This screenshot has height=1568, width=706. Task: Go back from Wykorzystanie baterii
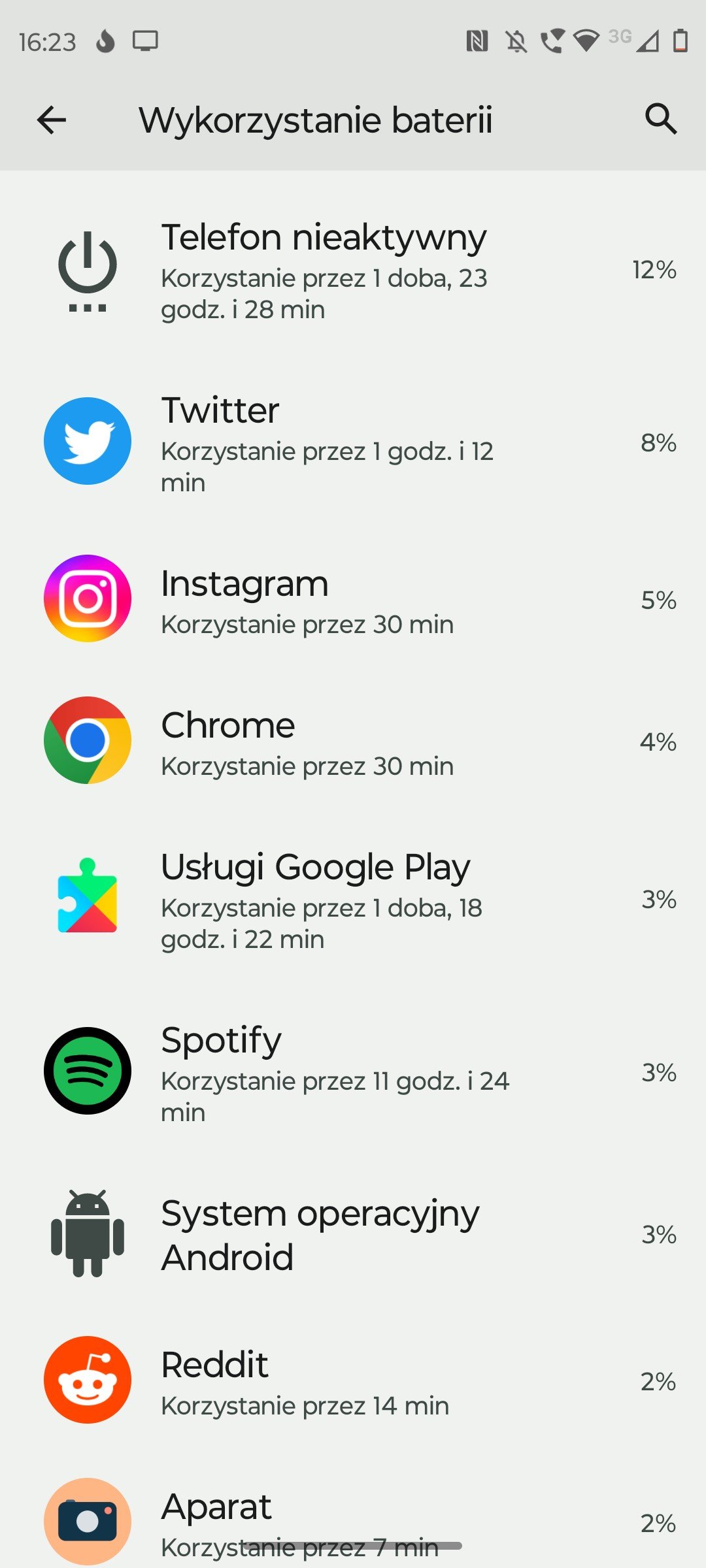pyautogui.click(x=52, y=120)
